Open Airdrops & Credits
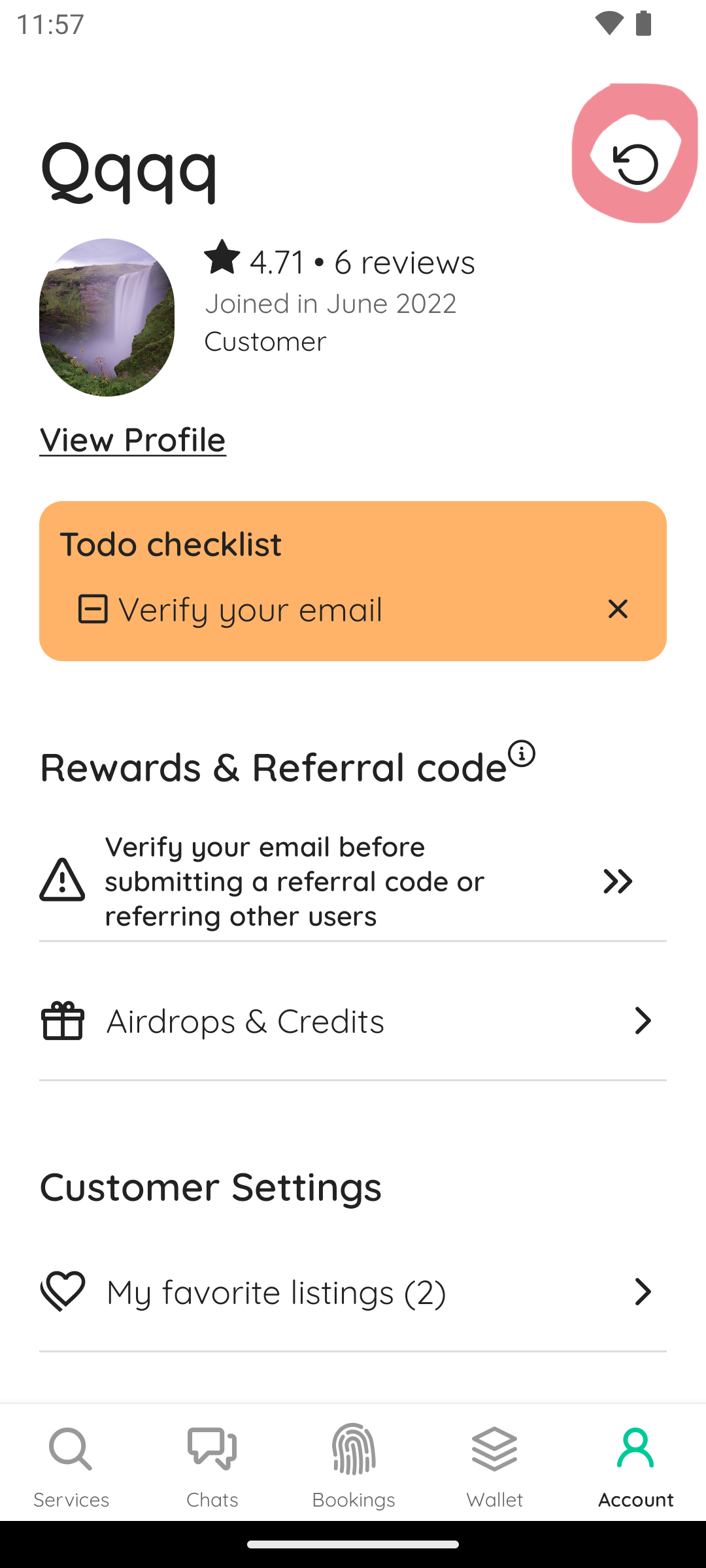Screen dimensions: 706x1568 [x=353, y=1021]
